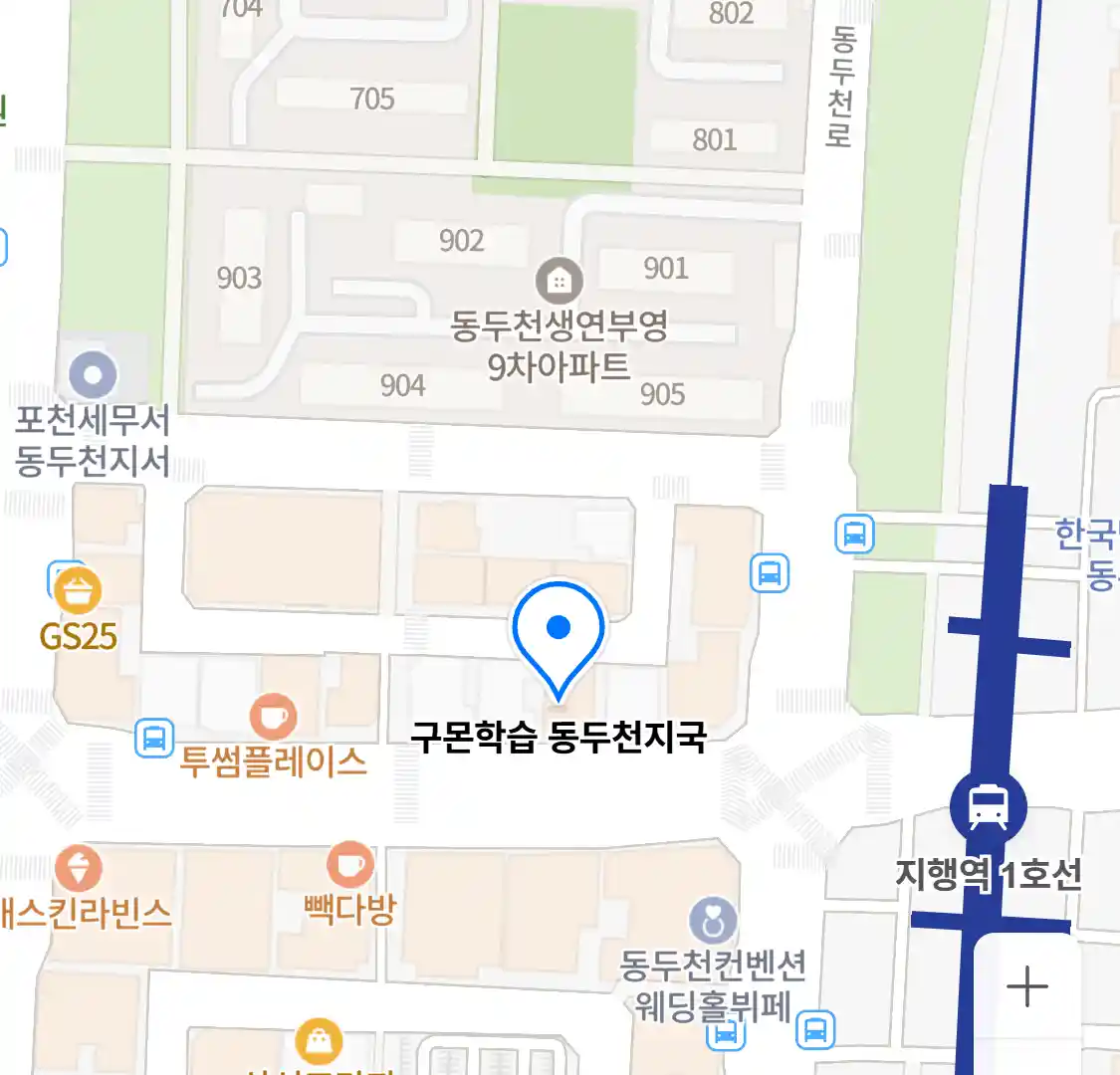Open the 배스킨라빈스 ice cream shop marker

point(78,868)
